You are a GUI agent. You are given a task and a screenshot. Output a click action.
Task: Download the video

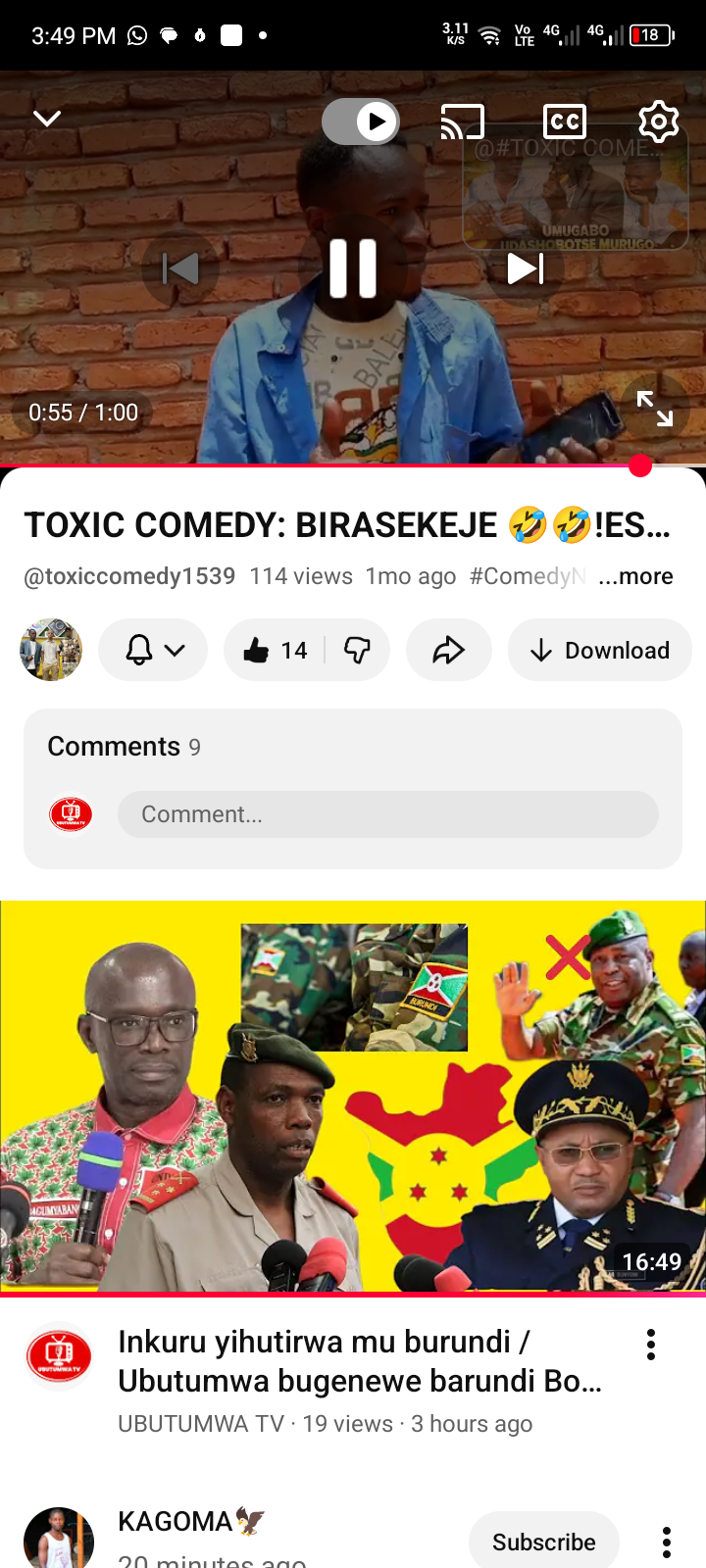pyautogui.click(x=599, y=650)
